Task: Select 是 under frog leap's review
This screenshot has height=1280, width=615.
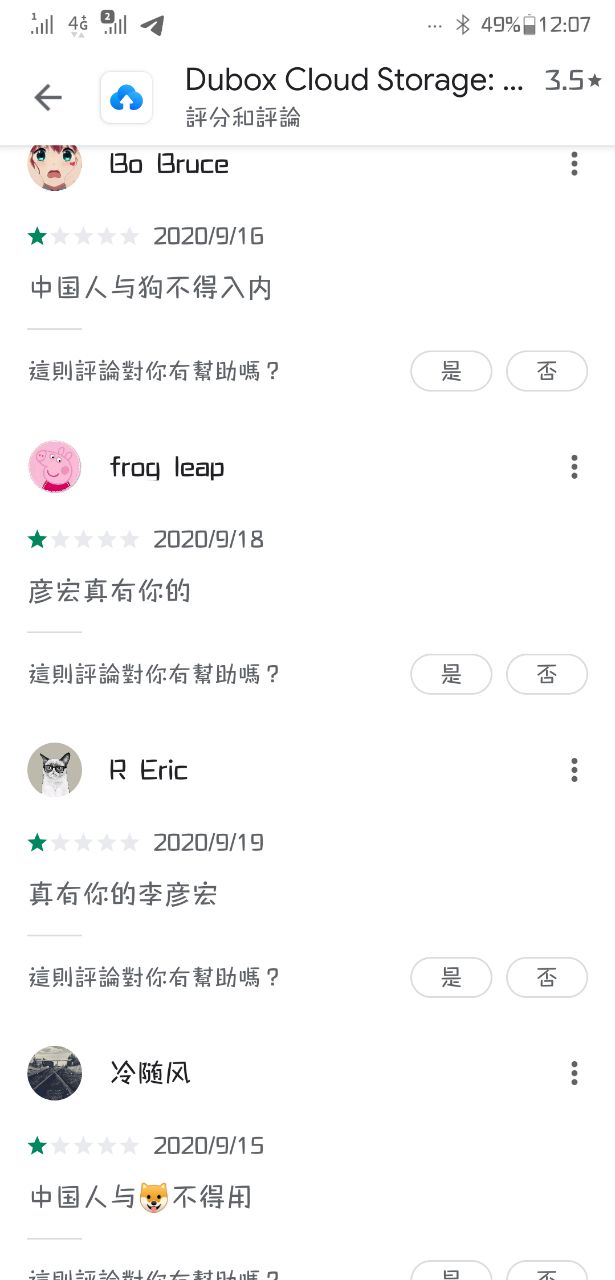Action: click(451, 675)
